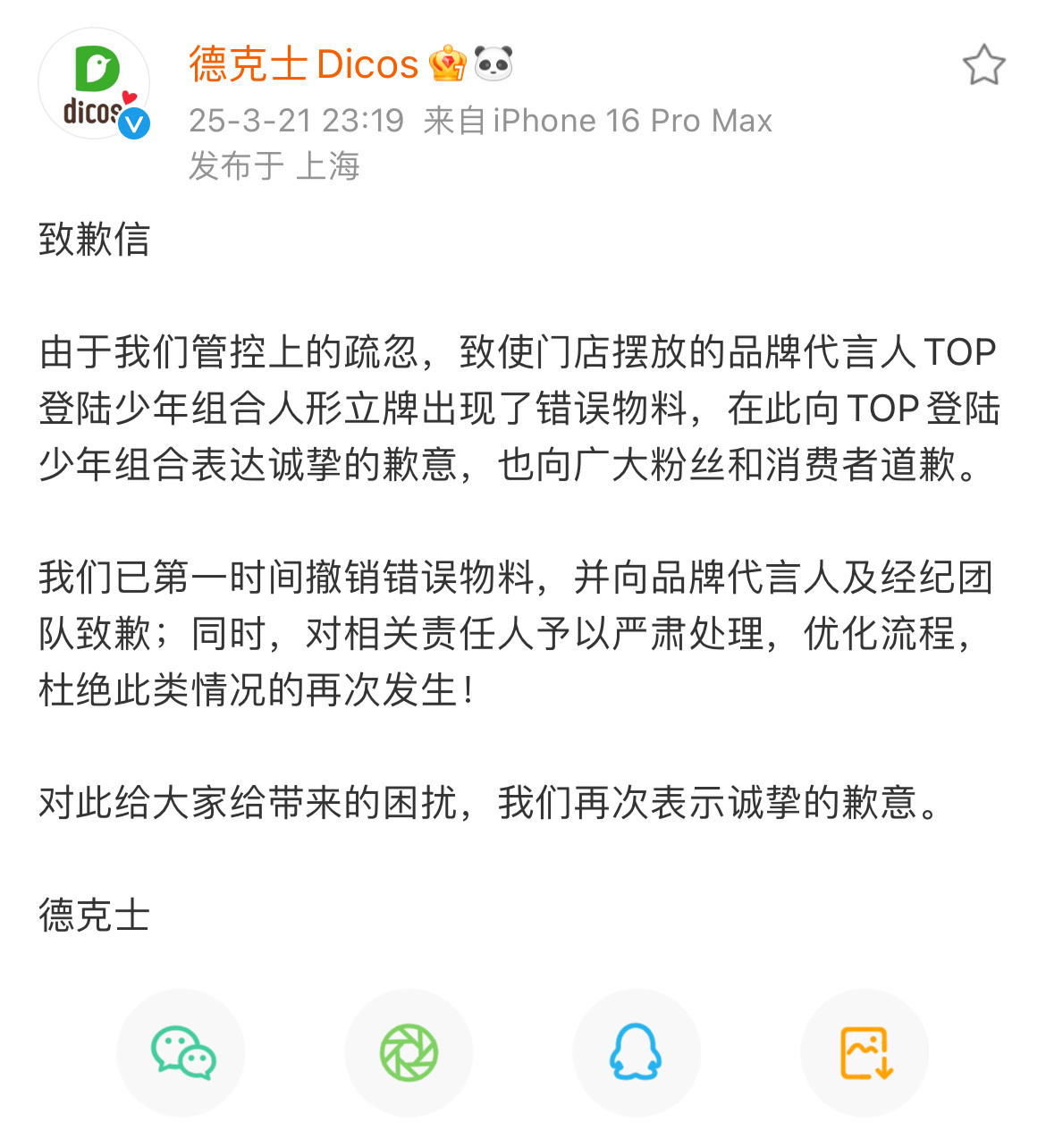Click the blue verified badge on avatar
This screenshot has height=1148, width=1046.
tap(134, 124)
